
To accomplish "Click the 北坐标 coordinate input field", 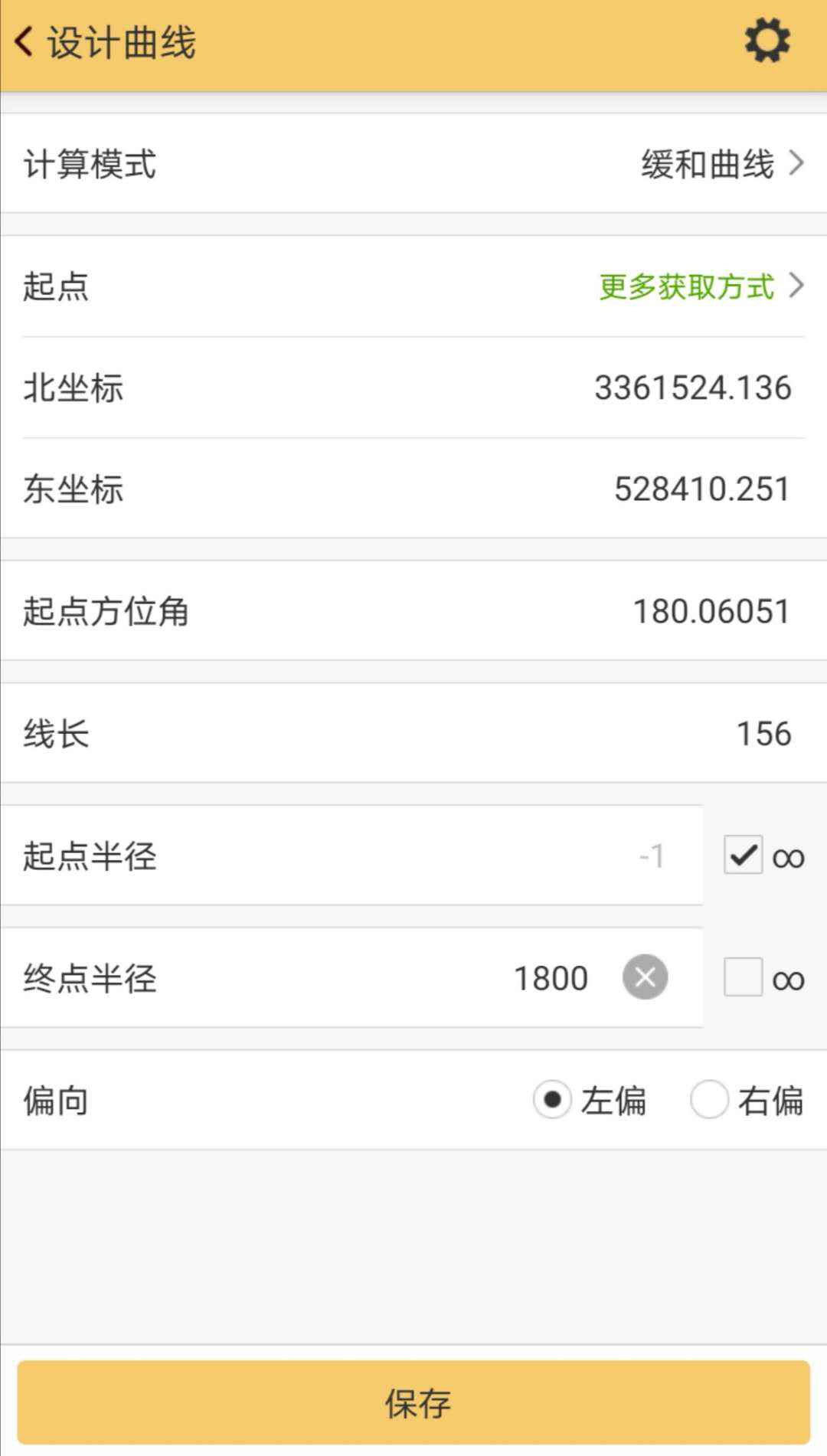I will pyautogui.click(x=693, y=388).
